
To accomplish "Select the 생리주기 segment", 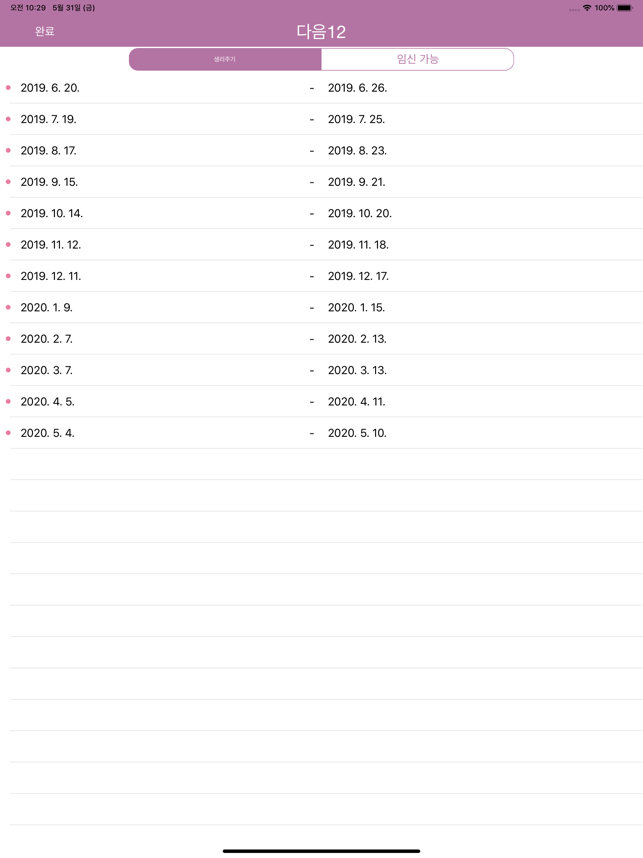I will pos(225,59).
